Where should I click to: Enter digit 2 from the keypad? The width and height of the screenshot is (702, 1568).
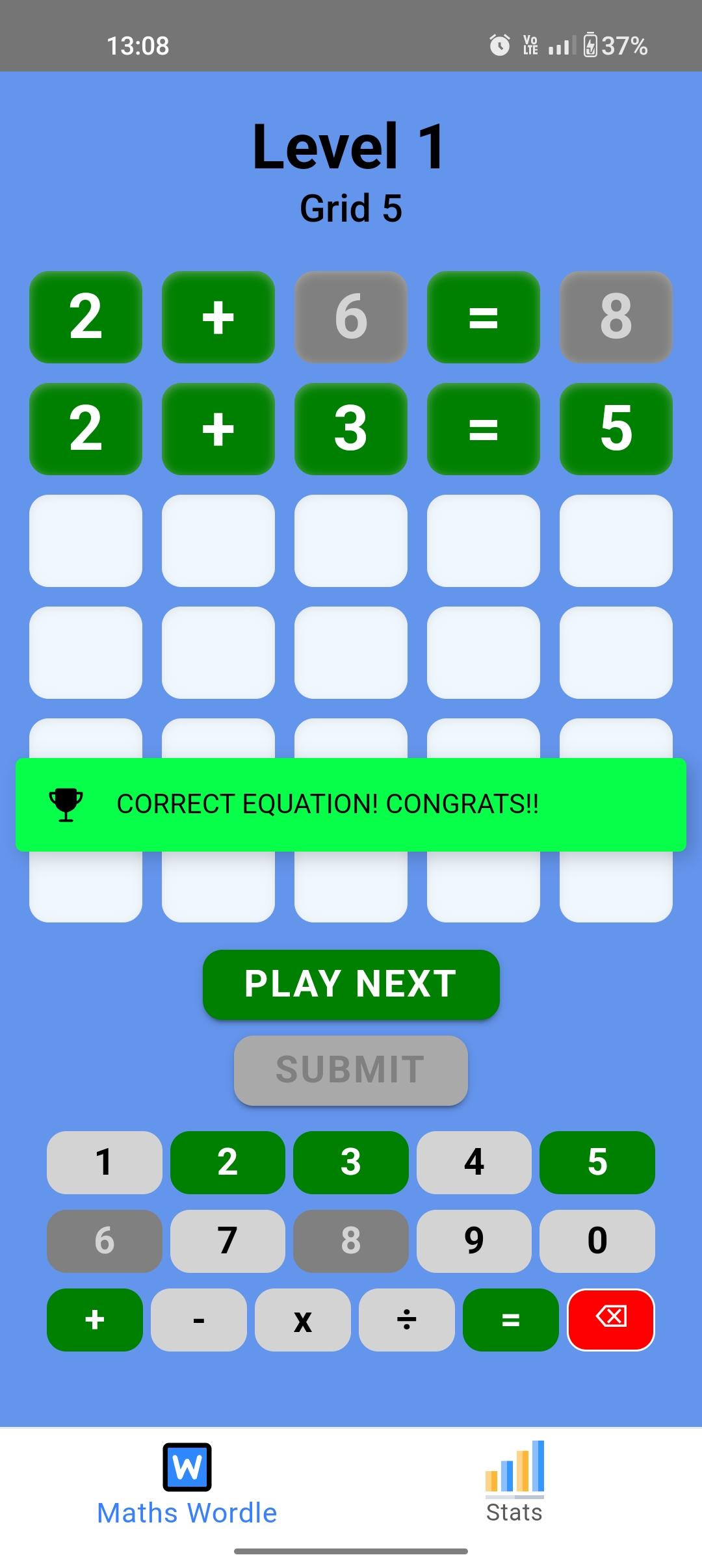point(227,1162)
